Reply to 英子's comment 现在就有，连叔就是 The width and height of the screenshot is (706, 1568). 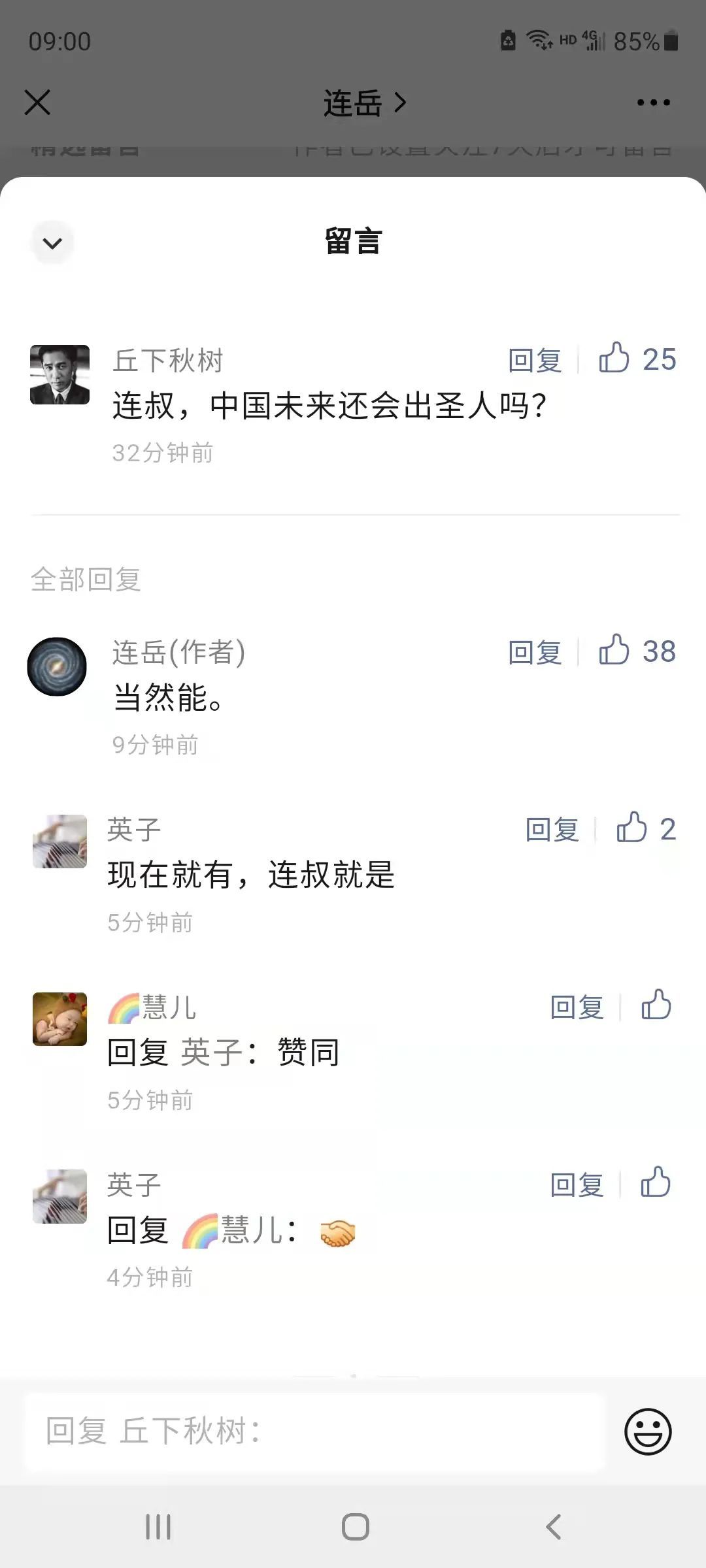coord(552,830)
